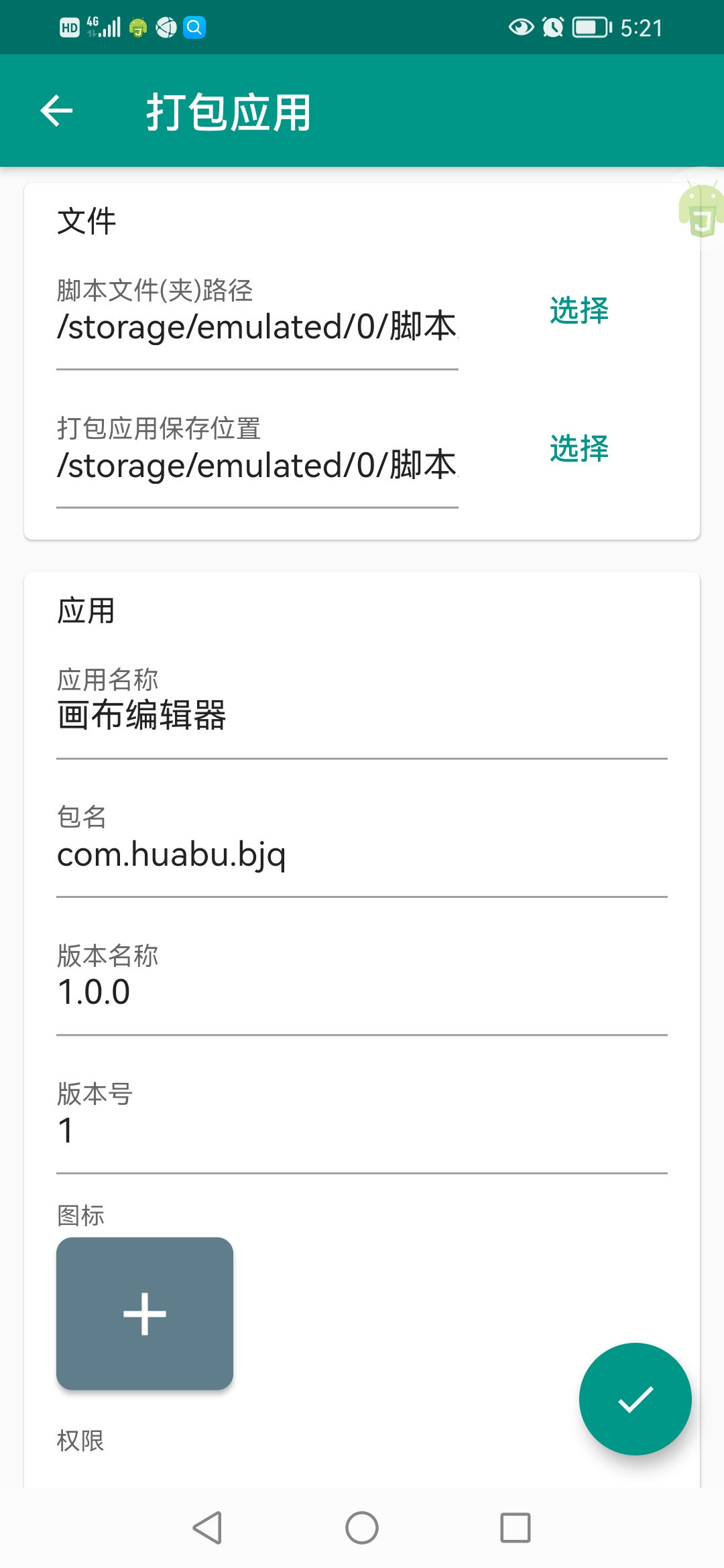Image resolution: width=724 pixels, height=1568 pixels.
Task: Confirm packaging with the checkmark button
Action: [x=635, y=1399]
